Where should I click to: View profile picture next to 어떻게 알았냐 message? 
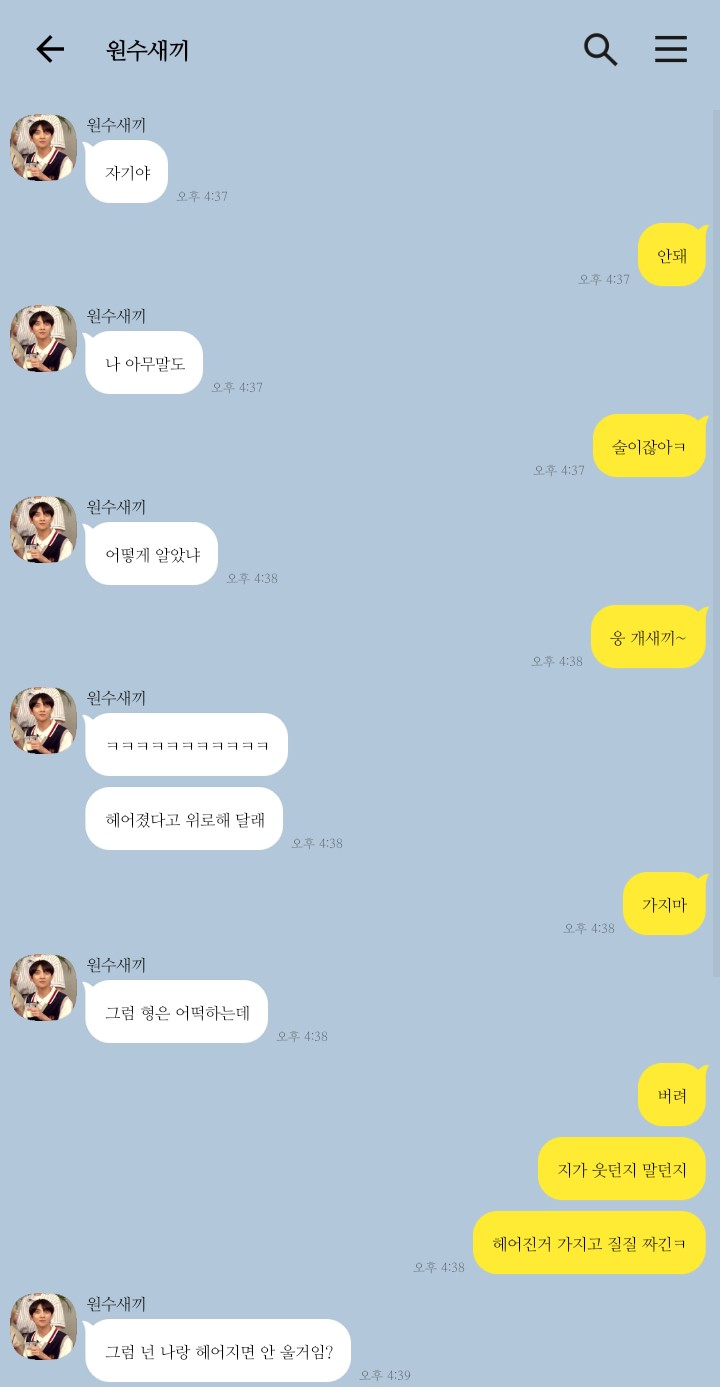click(x=44, y=530)
